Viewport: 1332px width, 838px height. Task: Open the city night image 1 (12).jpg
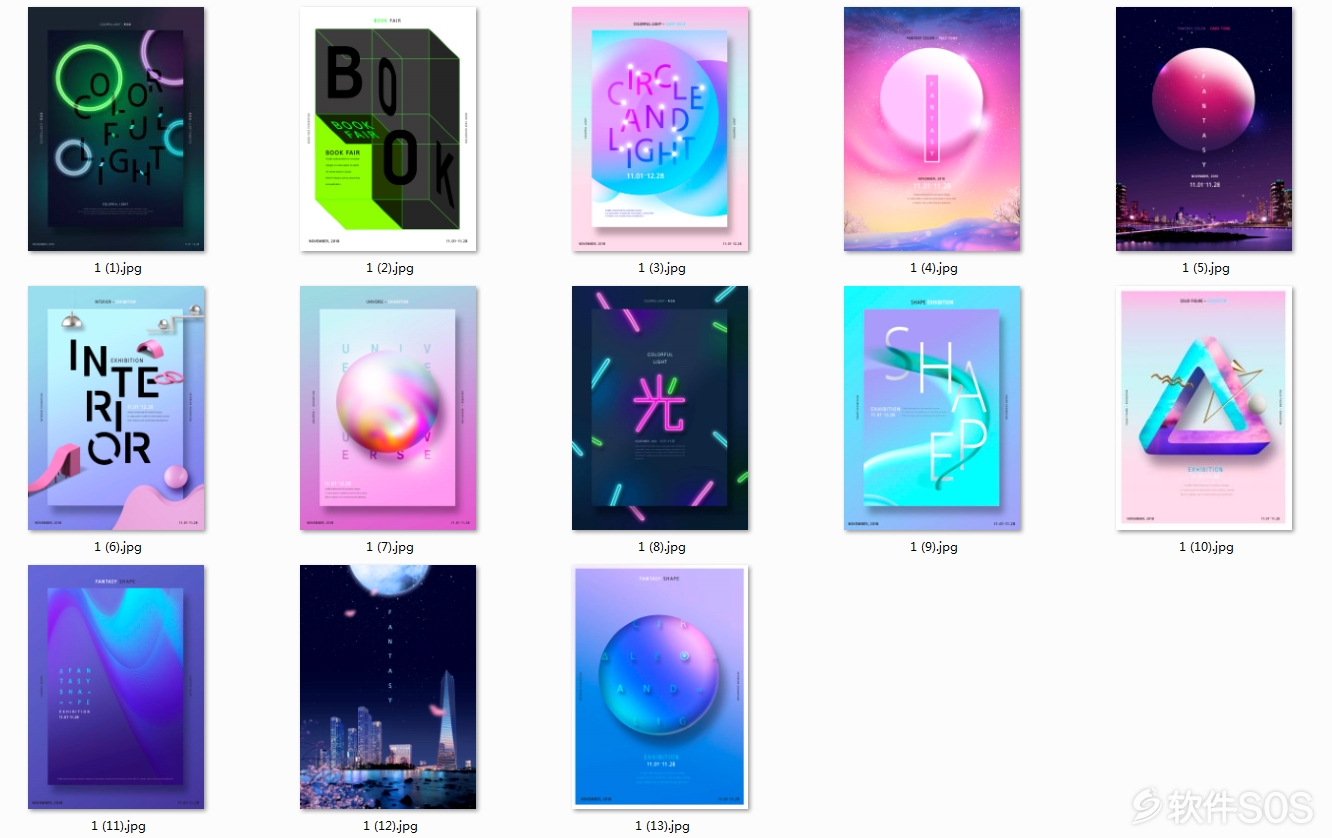(388, 687)
